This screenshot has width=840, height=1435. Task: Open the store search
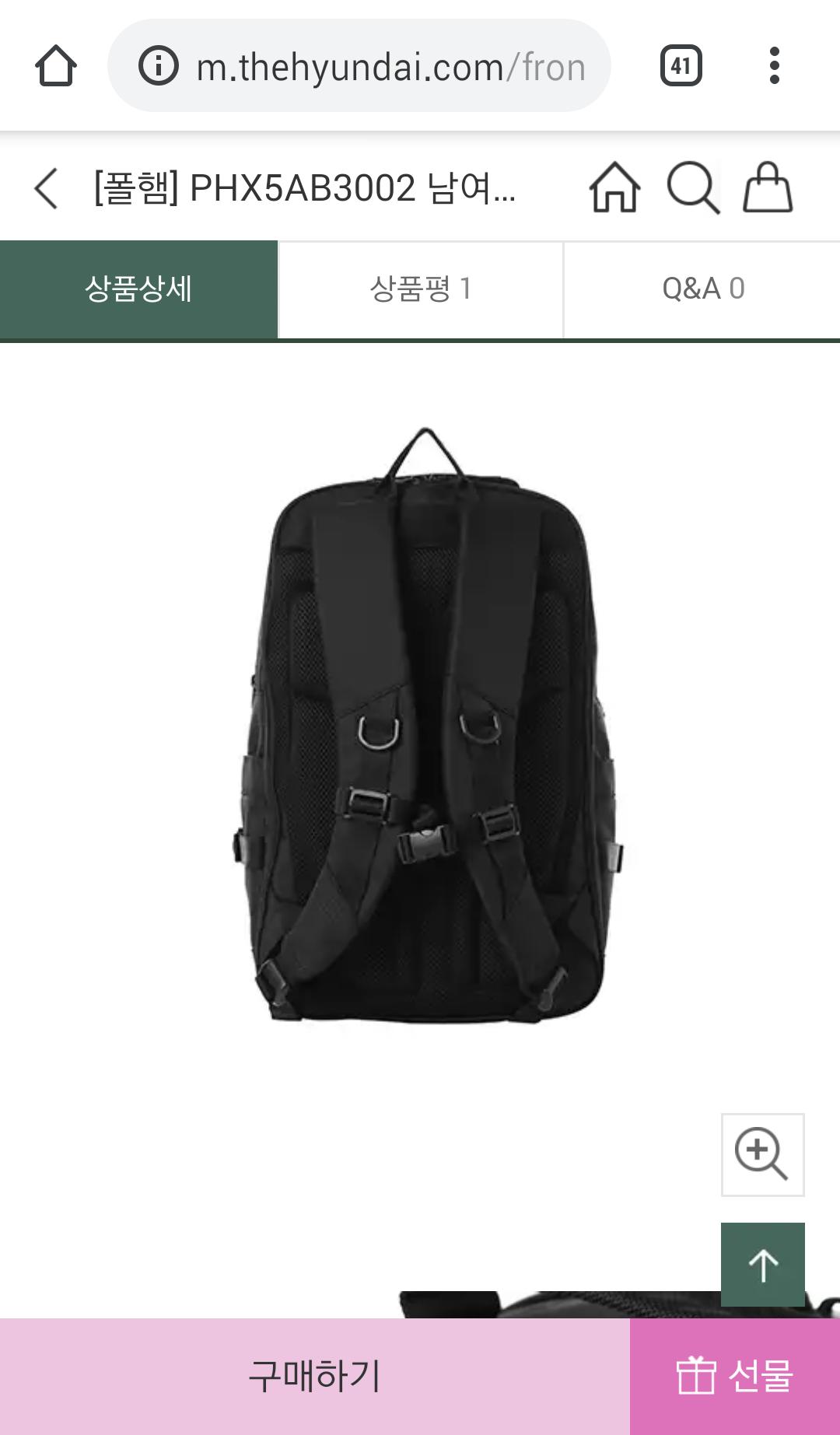click(692, 188)
